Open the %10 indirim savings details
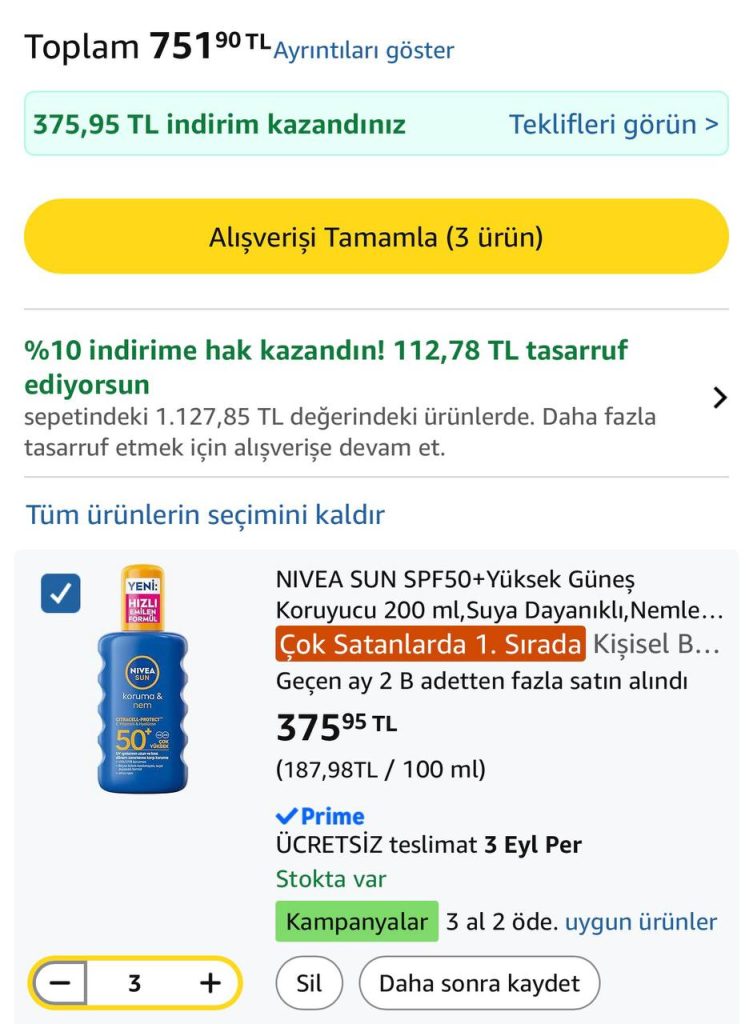The width and height of the screenshot is (753, 1024). pos(376,398)
